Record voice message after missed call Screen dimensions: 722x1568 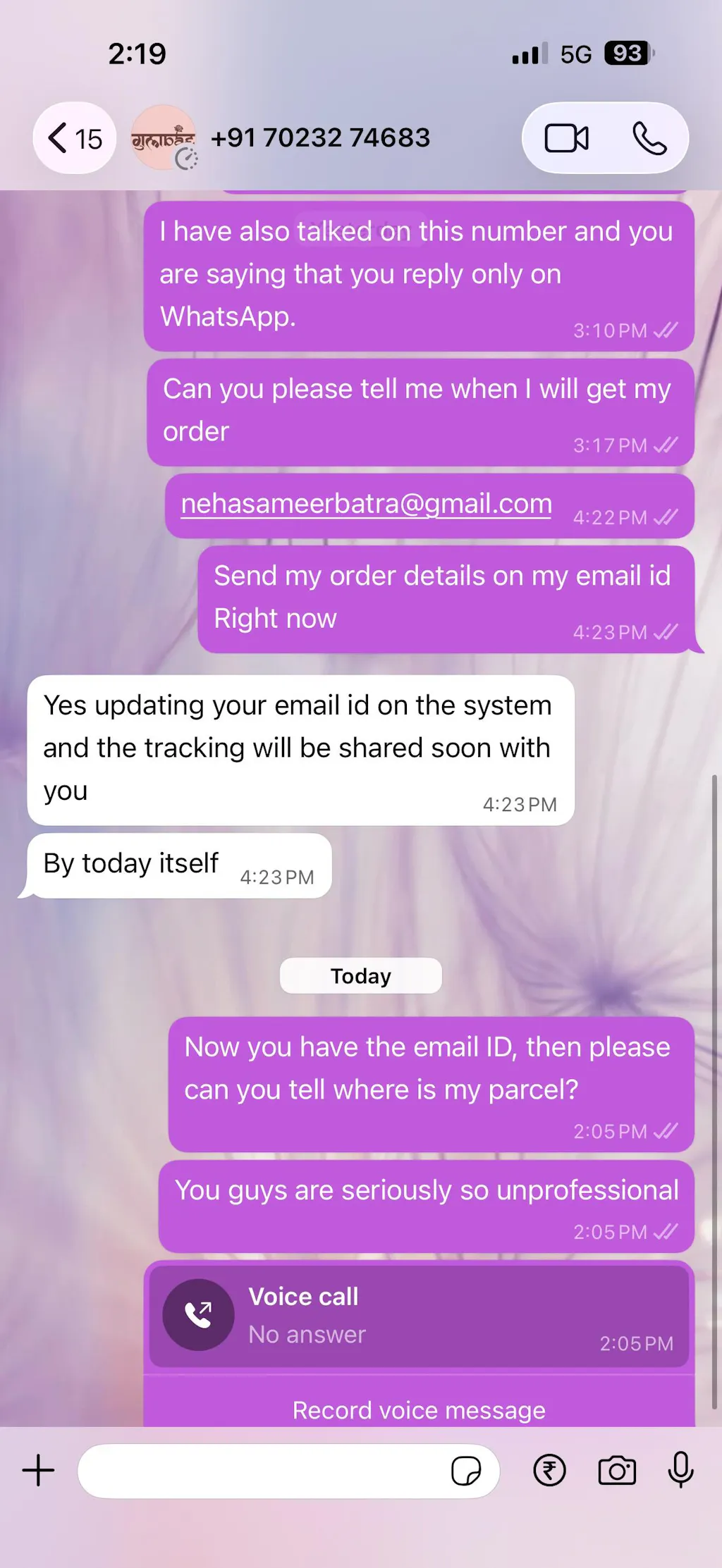419,1409
